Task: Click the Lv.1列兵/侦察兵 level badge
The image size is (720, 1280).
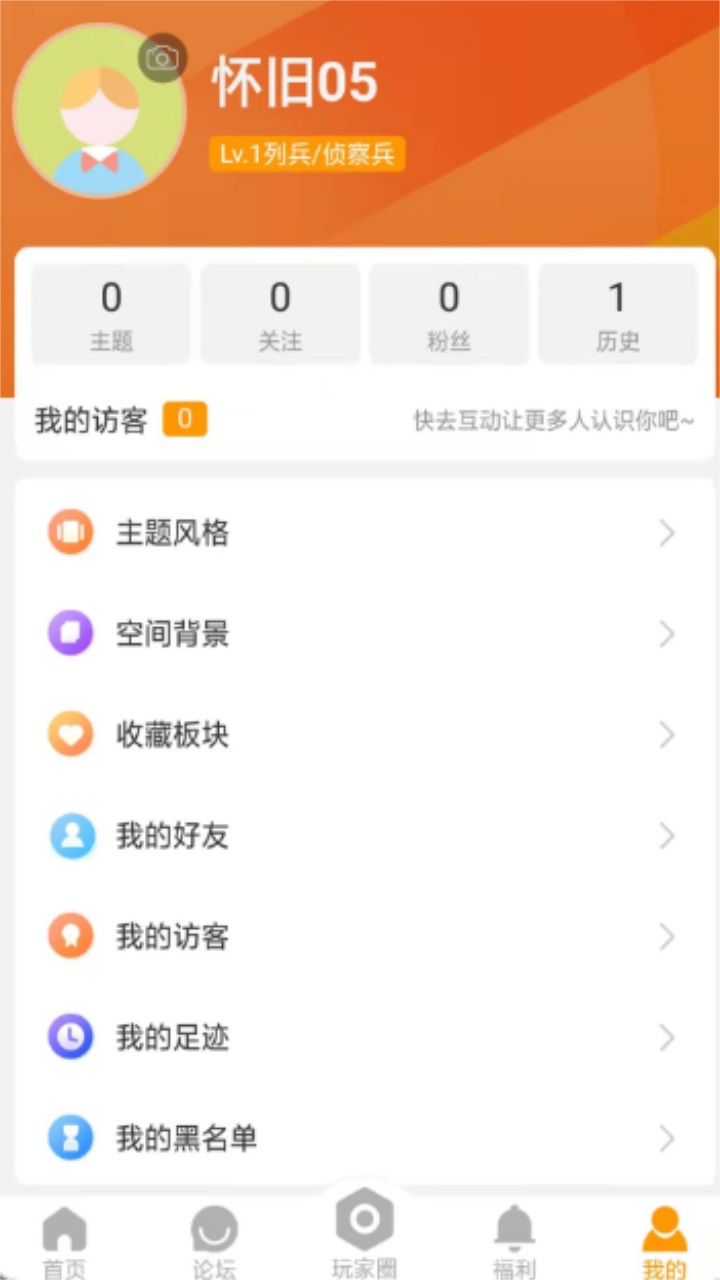Action: [x=305, y=156]
